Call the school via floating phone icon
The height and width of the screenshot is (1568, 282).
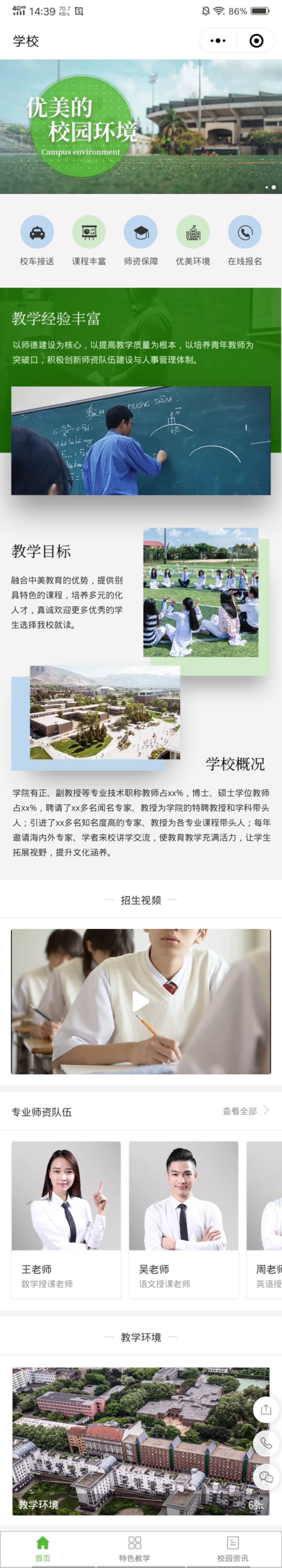pos(266,1443)
